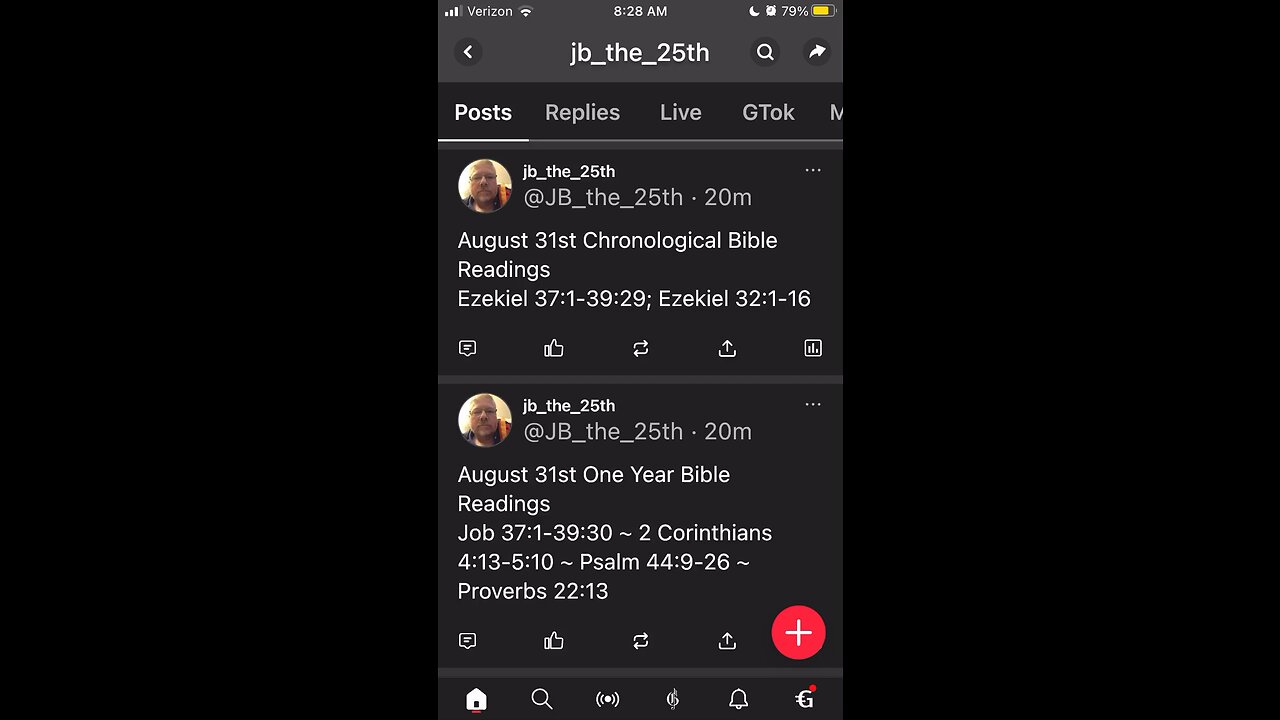Open the Live tab
Image resolution: width=1280 pixels, height=720 pixels.
pos(680,113)
